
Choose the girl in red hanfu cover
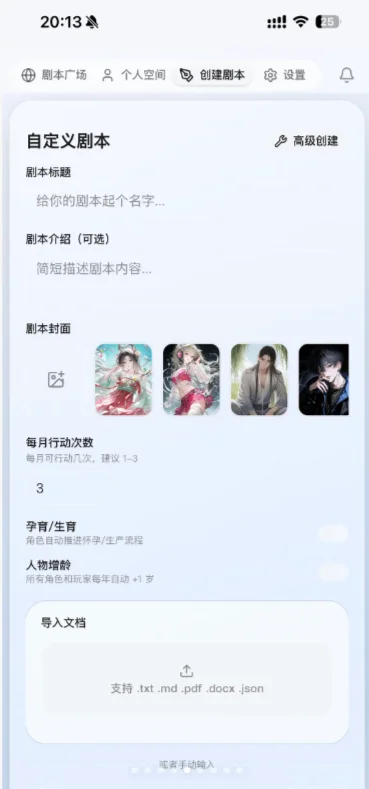point(123,380)
